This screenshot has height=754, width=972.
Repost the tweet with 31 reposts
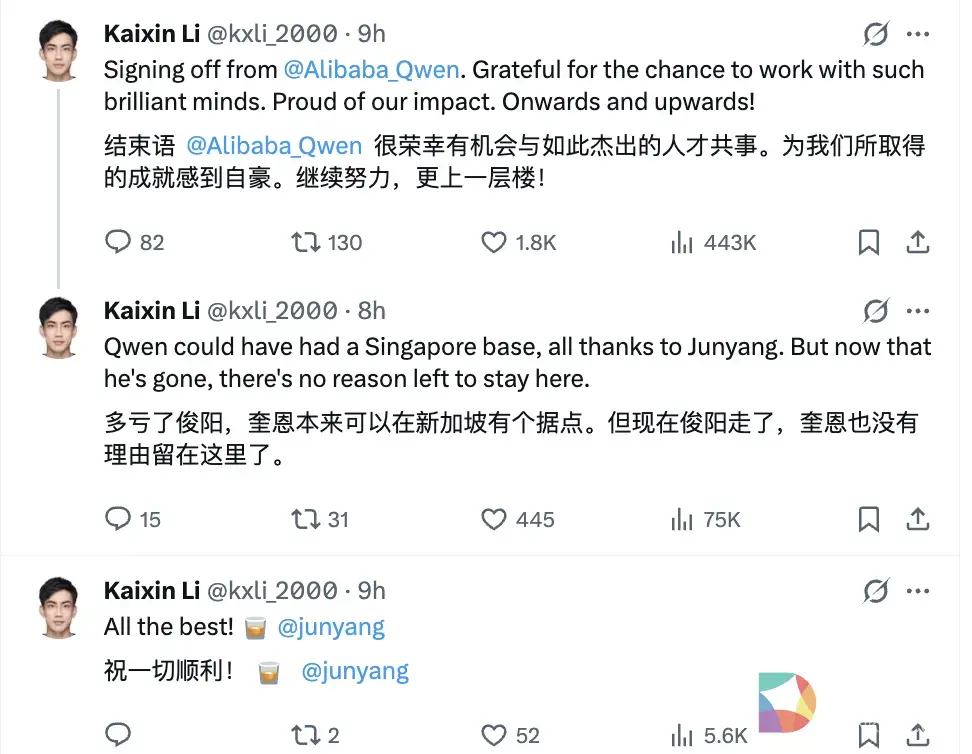(305, 519)
